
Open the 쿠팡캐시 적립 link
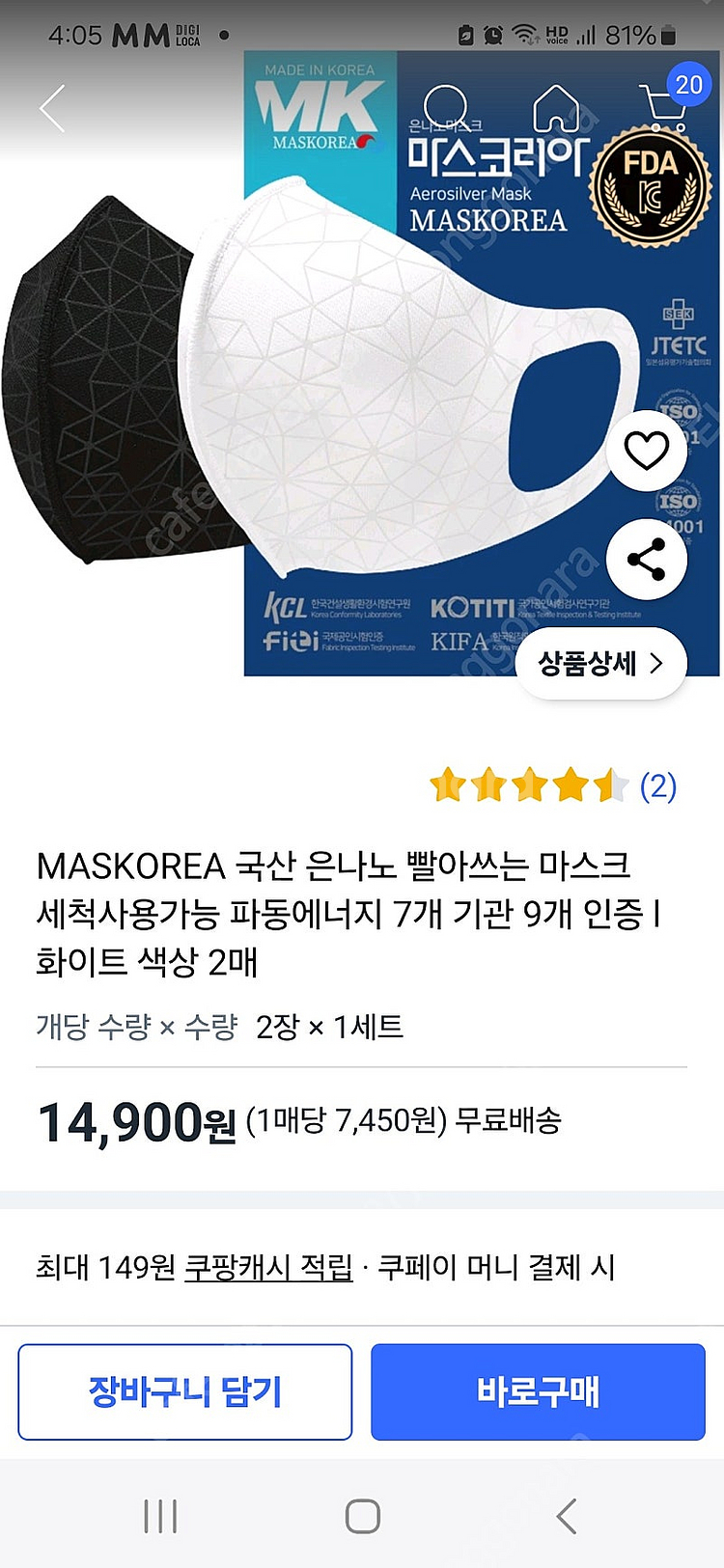pos(268,1267)
